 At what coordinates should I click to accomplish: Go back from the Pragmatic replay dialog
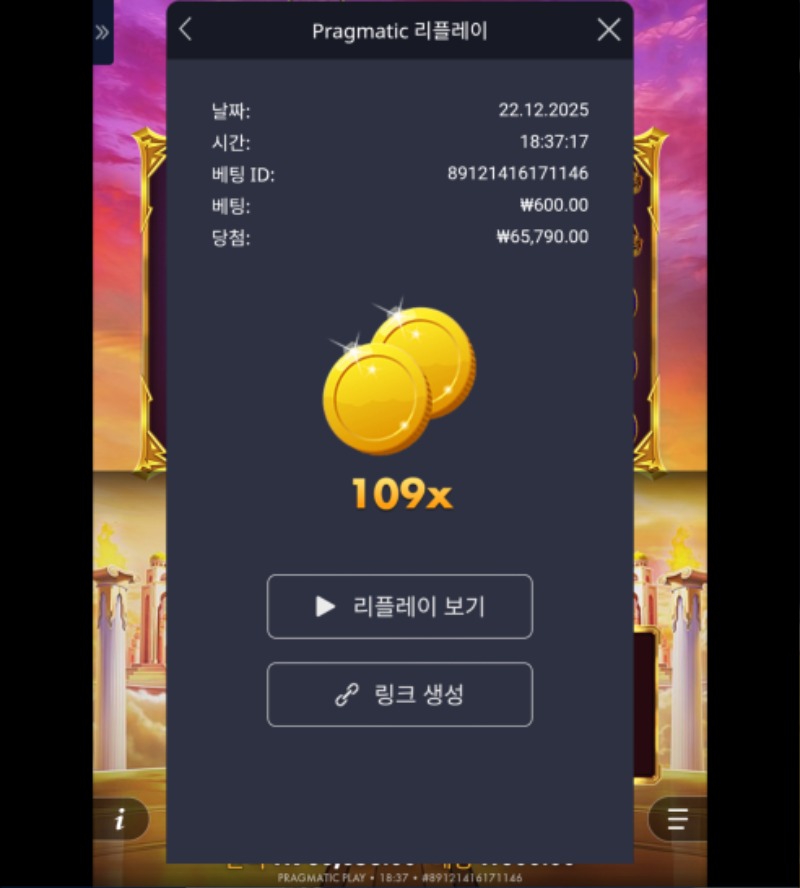[186, 30]
